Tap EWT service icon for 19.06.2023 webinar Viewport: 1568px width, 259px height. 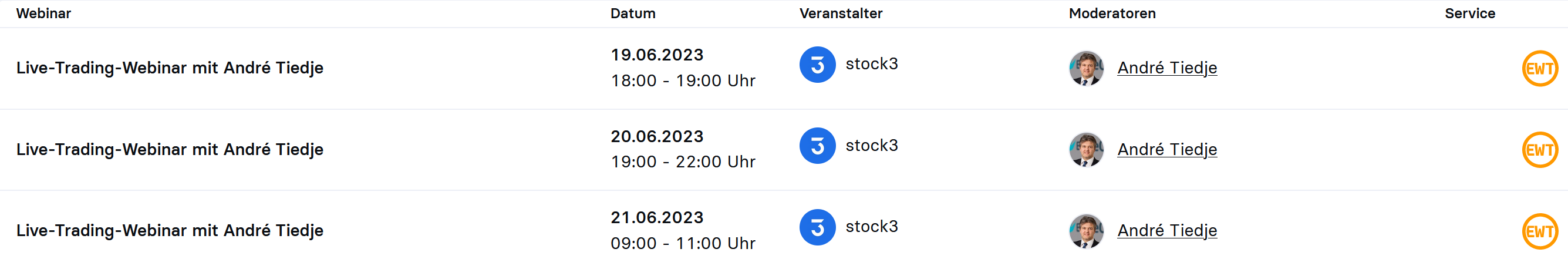coord(1539,68)
